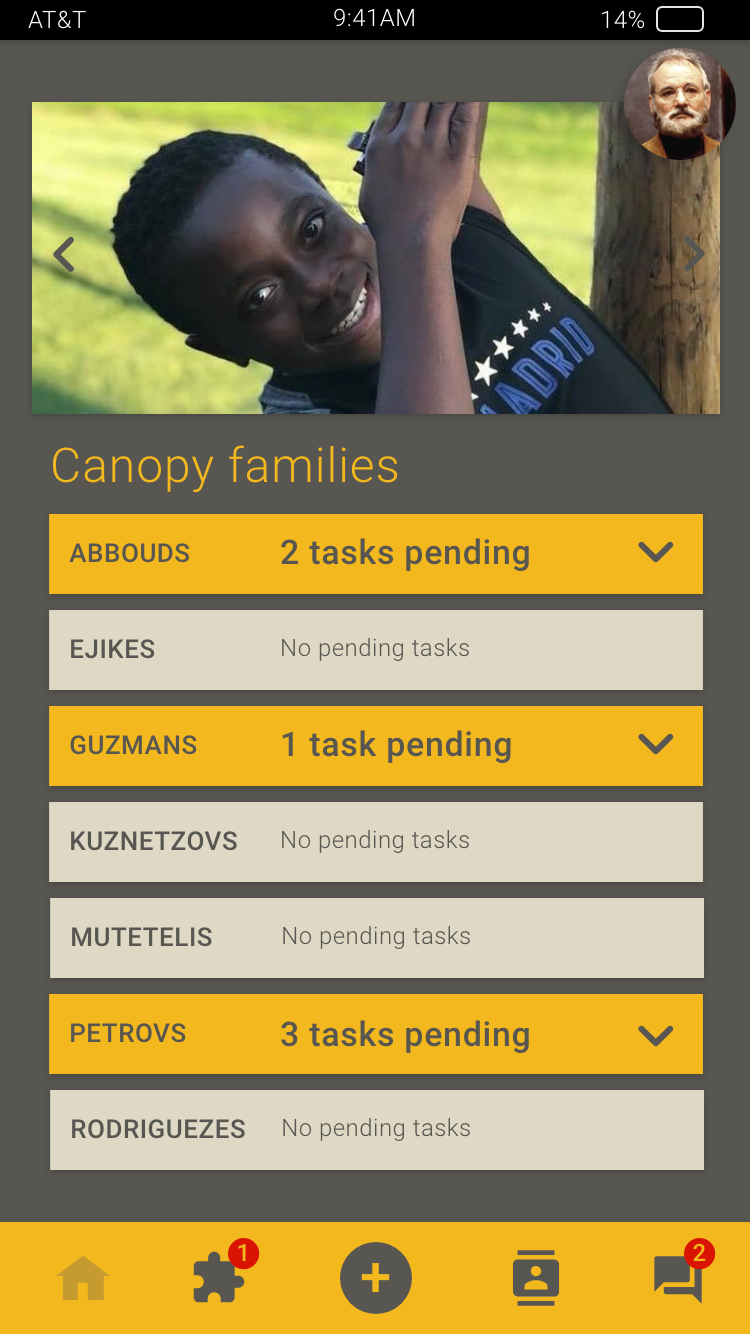Open the Ejikes family row
Viewport: 750px width, 1334px height.
point(376,649)
